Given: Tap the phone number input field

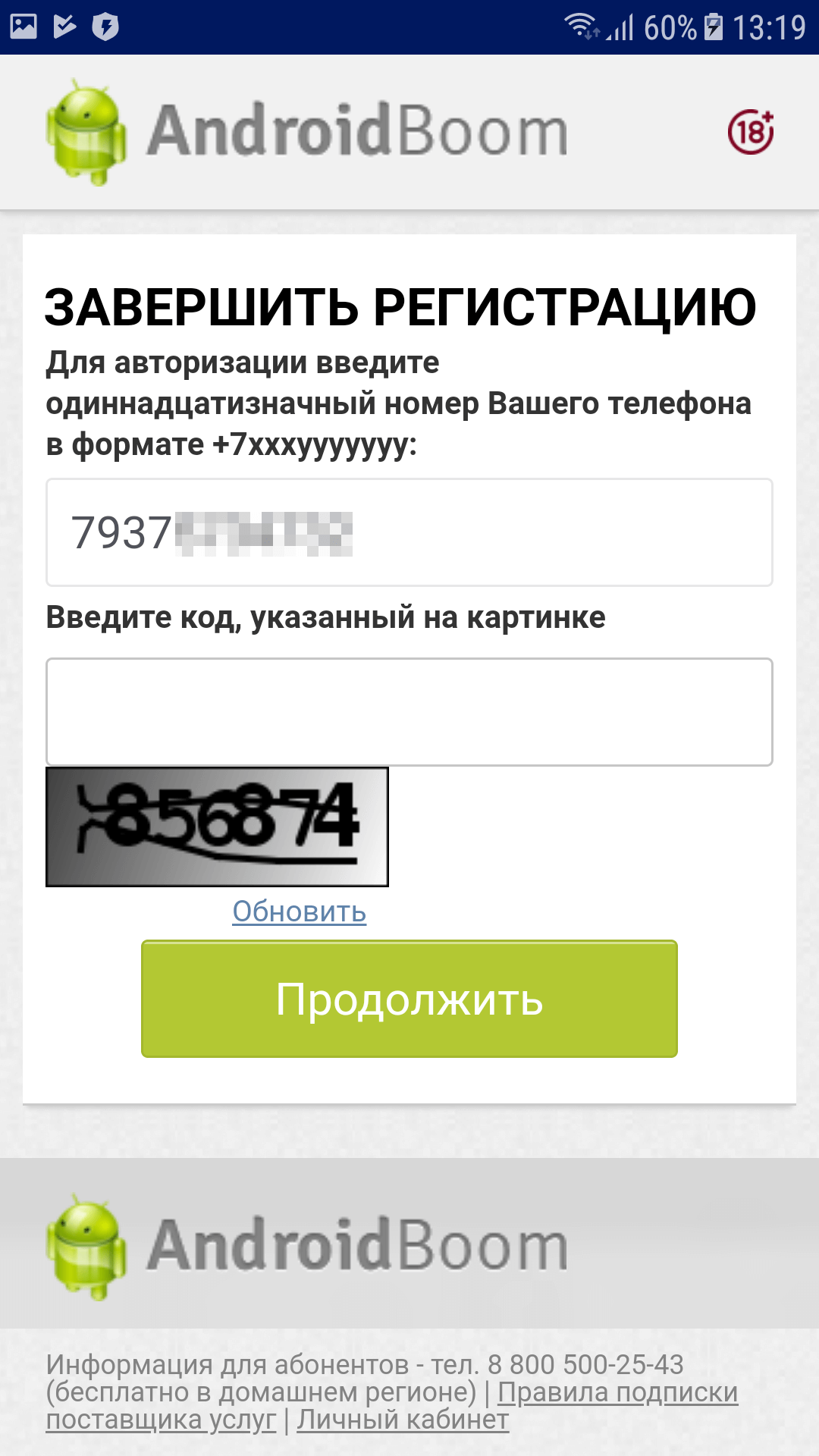Looking at the screenshot, I should (409, 532).
